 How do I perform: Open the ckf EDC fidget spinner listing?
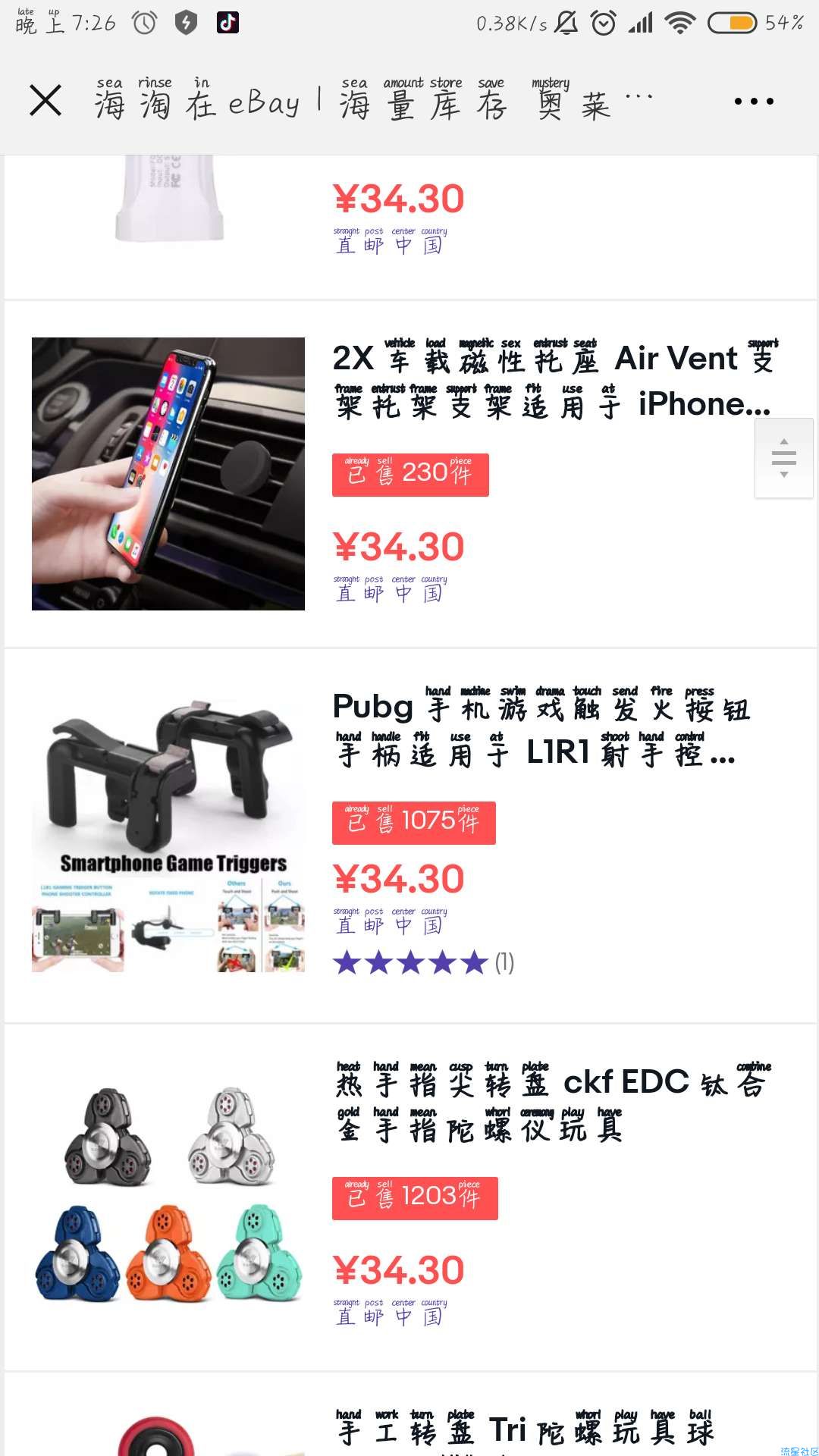[551, 1105]
